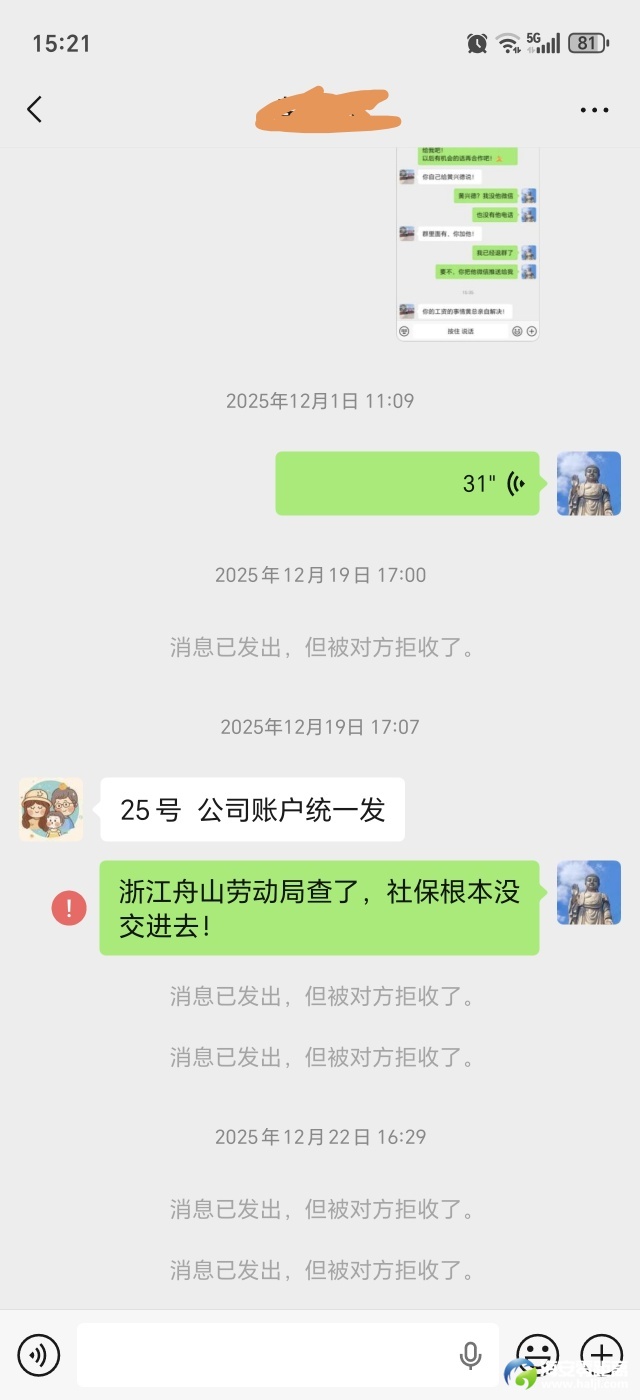Tap the microphone icon in input box
640x1400 pixels.
470,1355
